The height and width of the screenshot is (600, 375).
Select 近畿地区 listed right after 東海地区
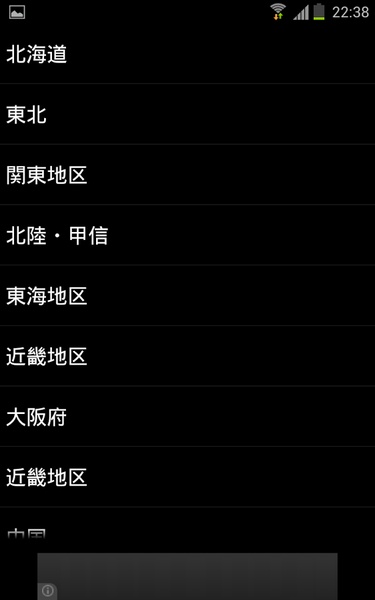188,356
